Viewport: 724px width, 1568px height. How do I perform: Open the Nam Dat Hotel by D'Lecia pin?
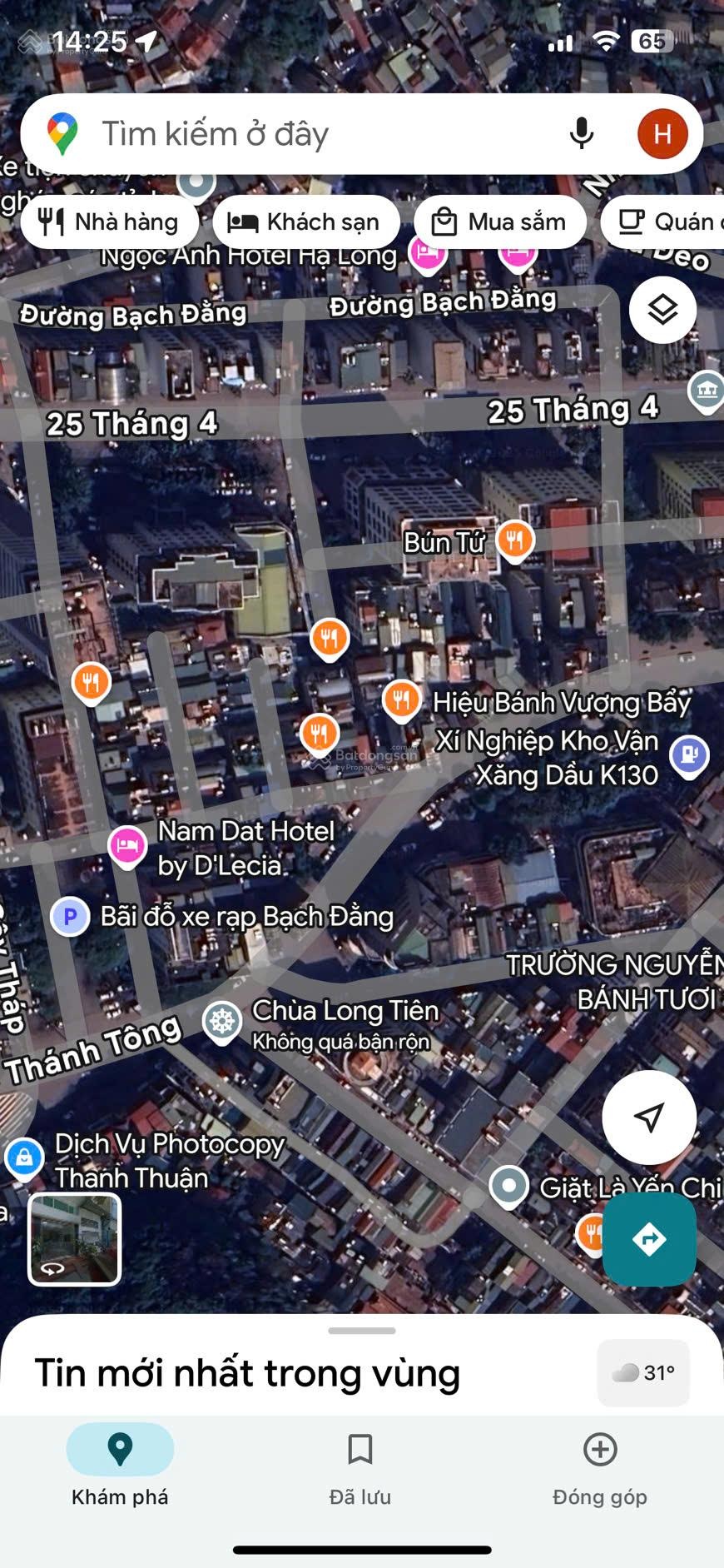(x=127, y=845)
